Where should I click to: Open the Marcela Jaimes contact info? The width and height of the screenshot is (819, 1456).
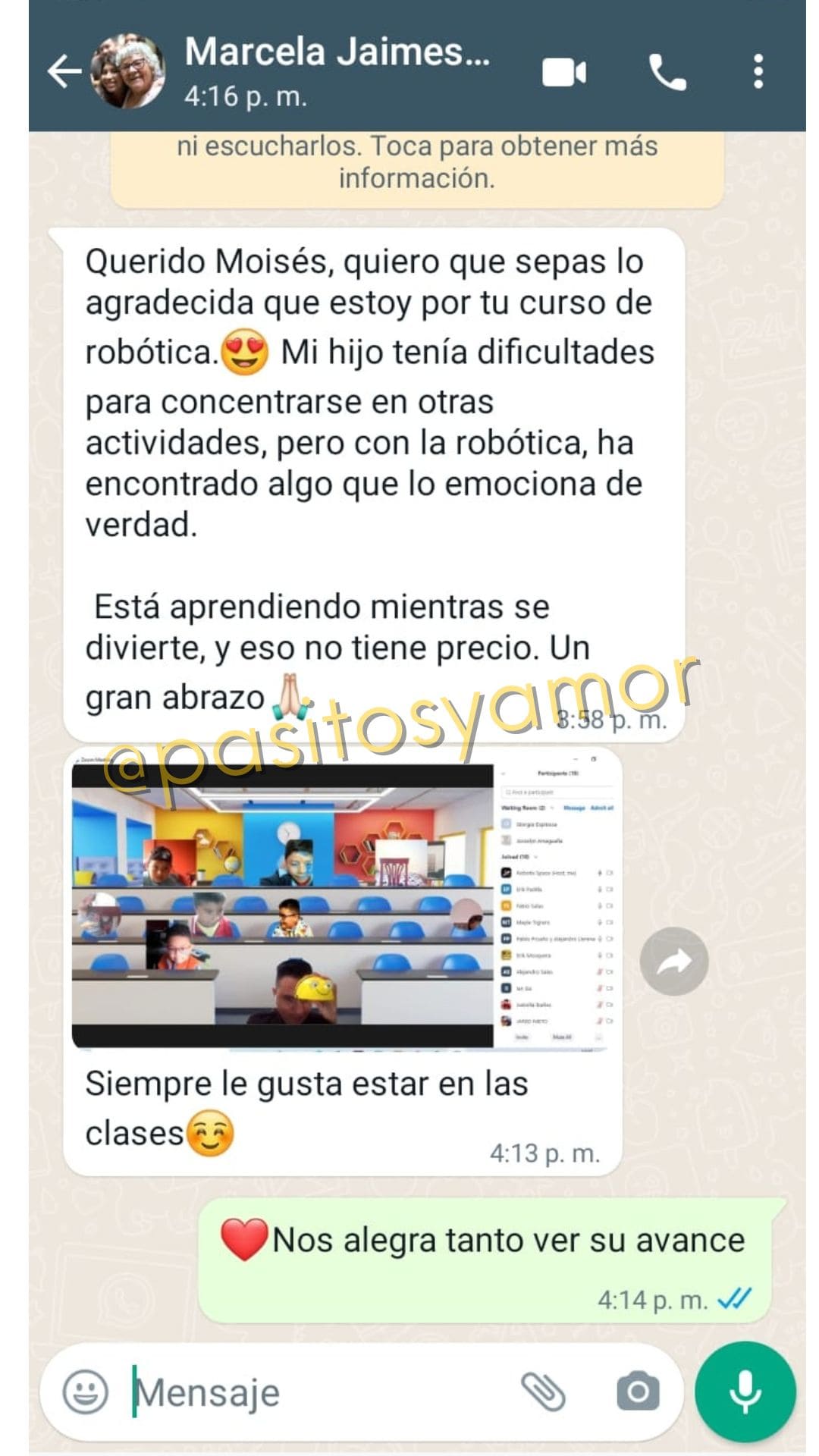pyautogui.click(x=337, y=72)
